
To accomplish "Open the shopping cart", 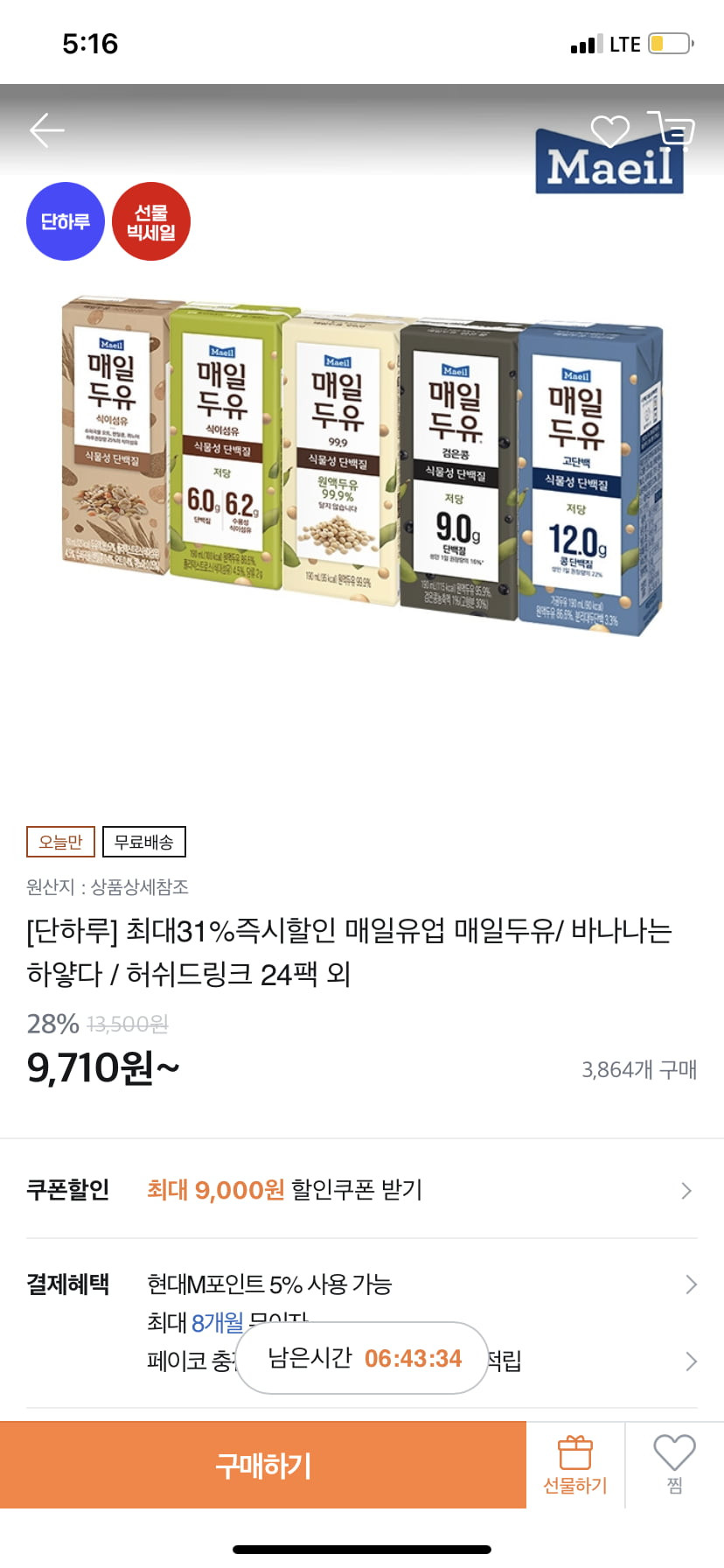I will coord(672,129).
